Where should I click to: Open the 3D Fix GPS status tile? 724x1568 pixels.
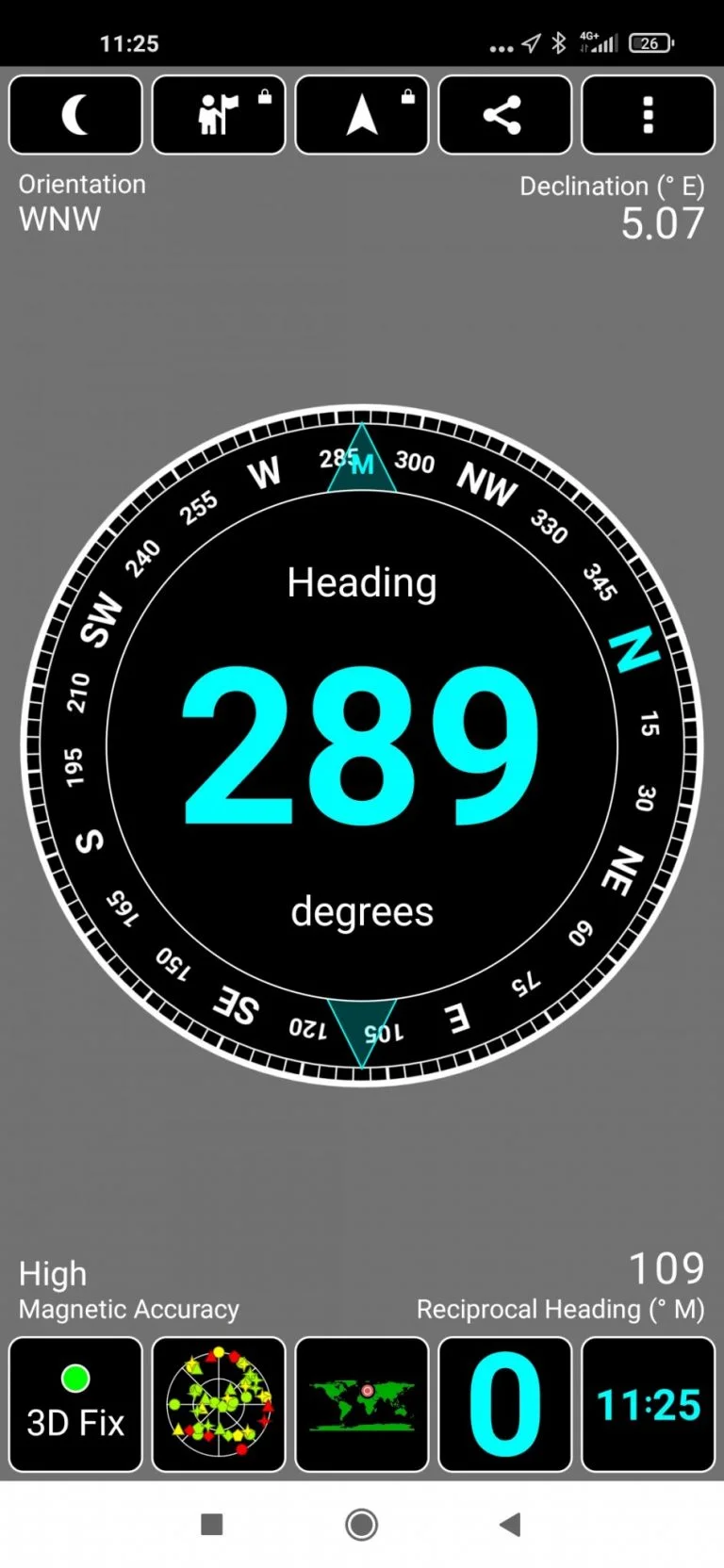tap(75, 1404)
